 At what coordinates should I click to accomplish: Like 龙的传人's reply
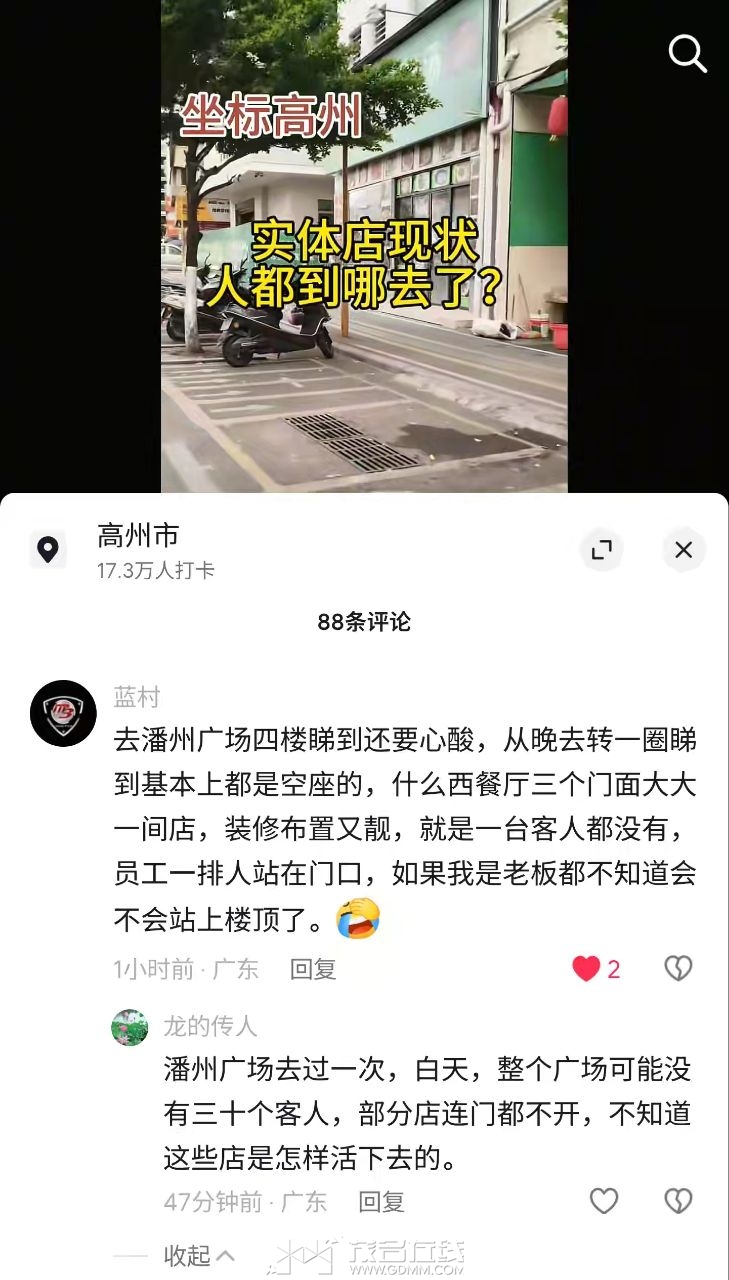604,1201
